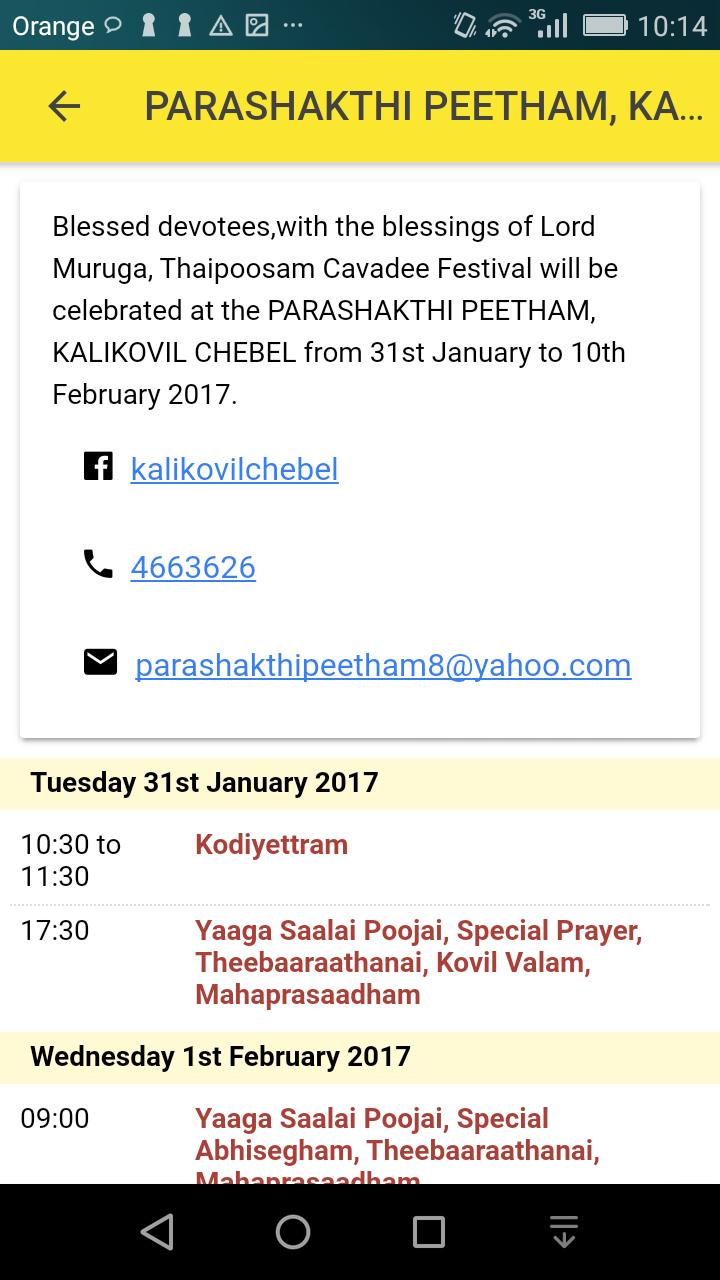Screen dimensions: 720x1280
Task: Email parashakthipeetham8@yahoo.com
Action: 383,665
